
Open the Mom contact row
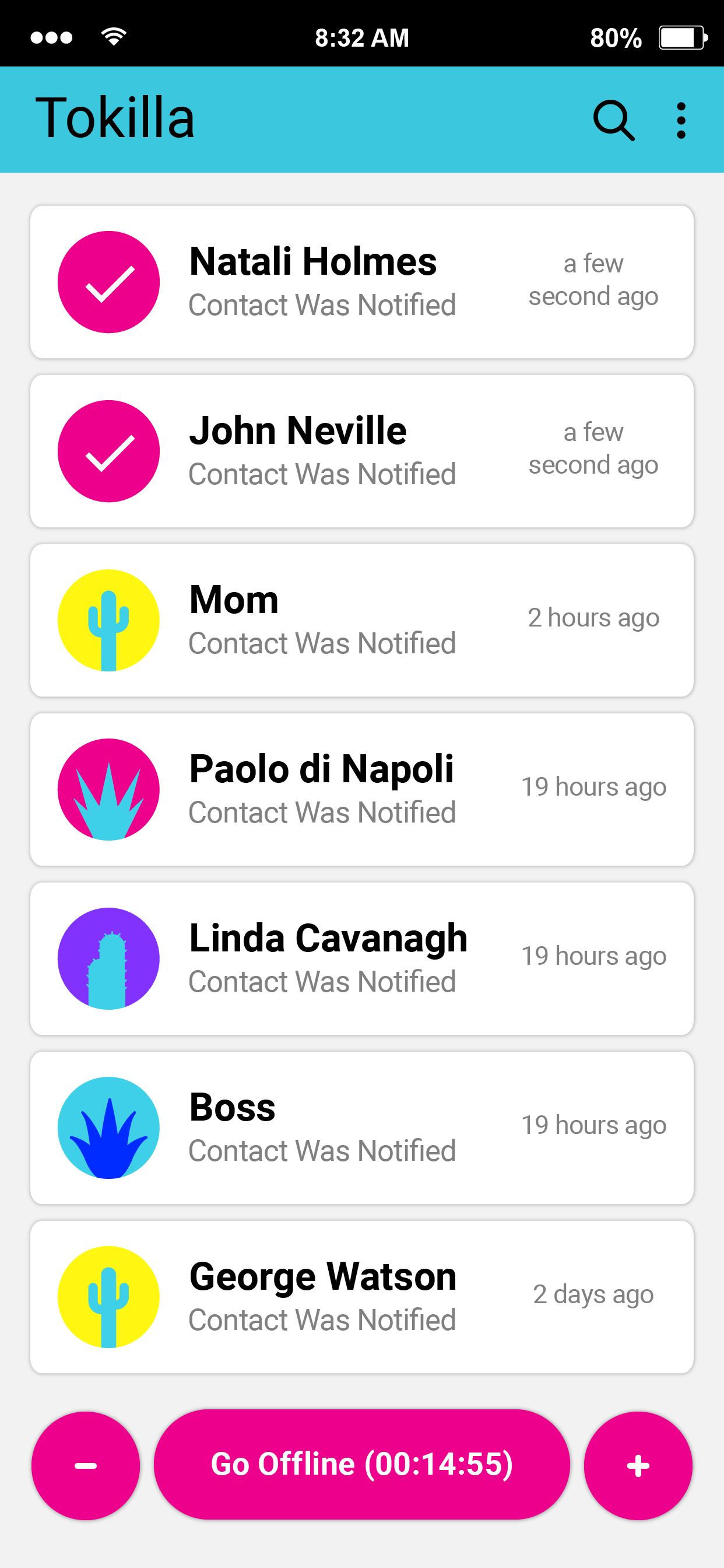click(x=362, y=620)
